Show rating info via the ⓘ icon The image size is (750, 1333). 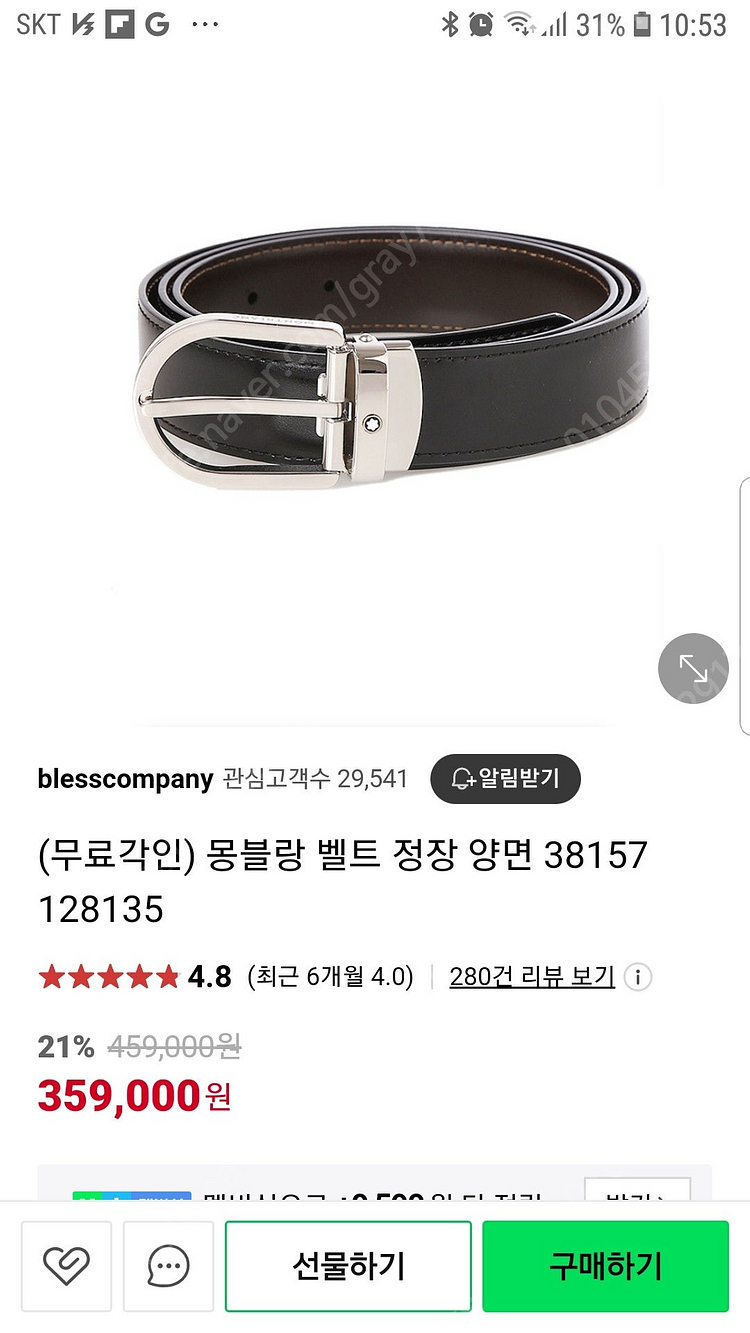[638, 977]
